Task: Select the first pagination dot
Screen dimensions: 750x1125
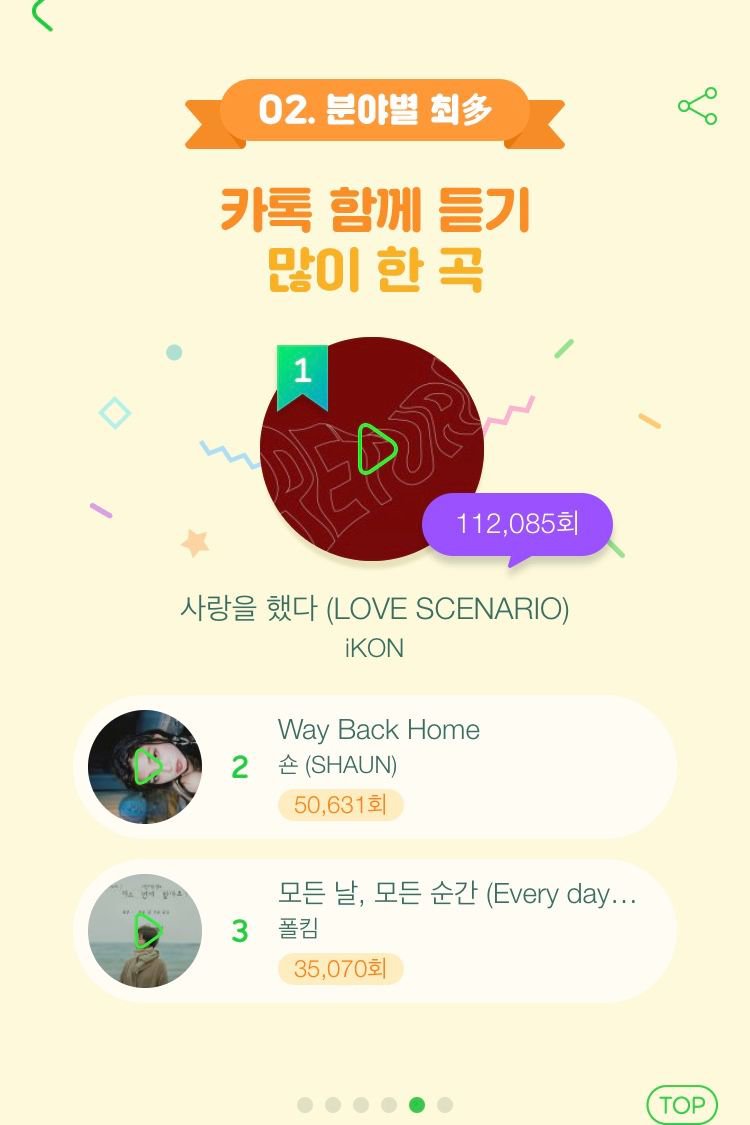Action: point(304,1104)
